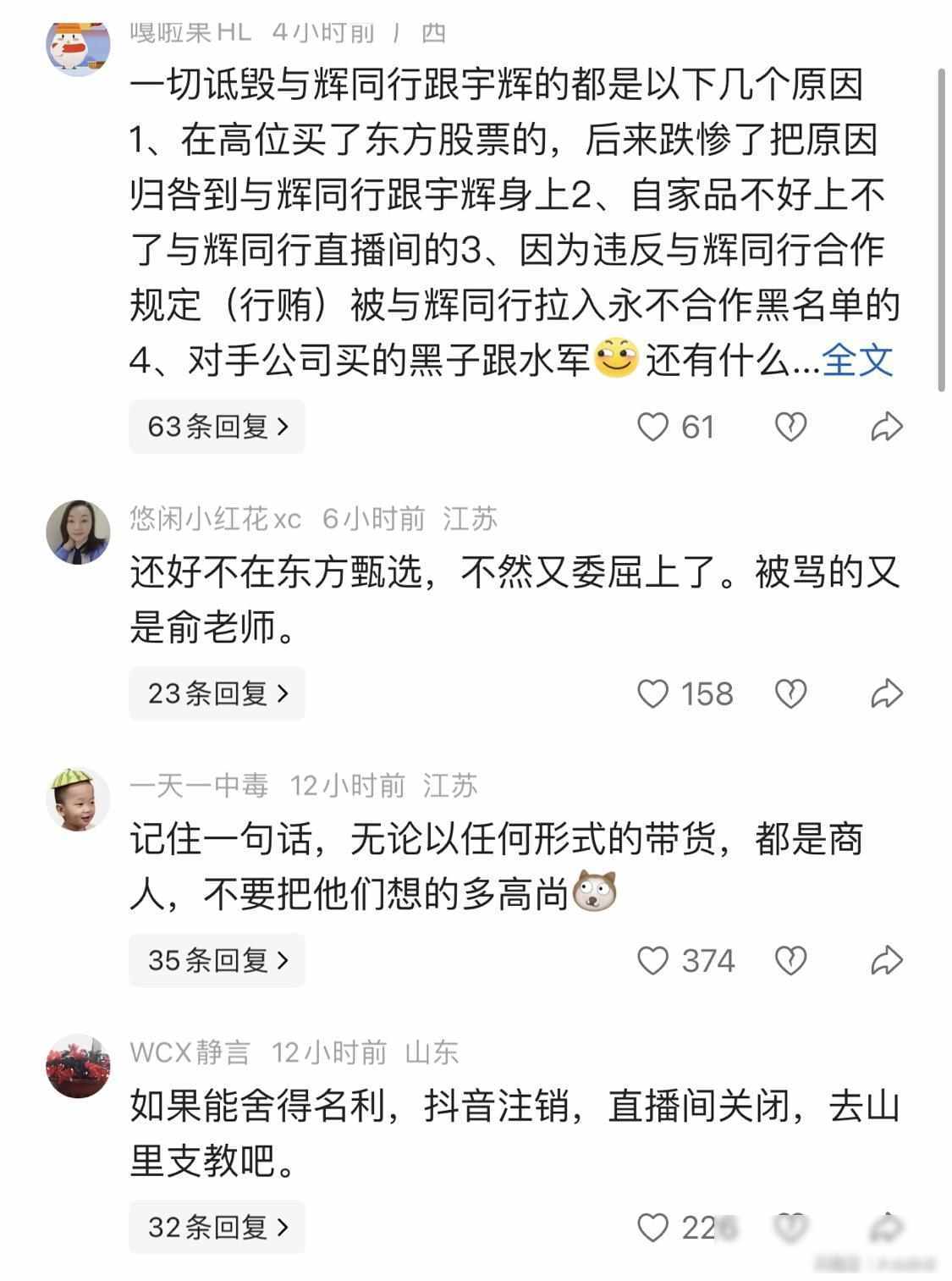The height and width of the screenshot is (1281, 952).
Task: Open 一天一中毒's profile avatar
Action: click(78, 800)
